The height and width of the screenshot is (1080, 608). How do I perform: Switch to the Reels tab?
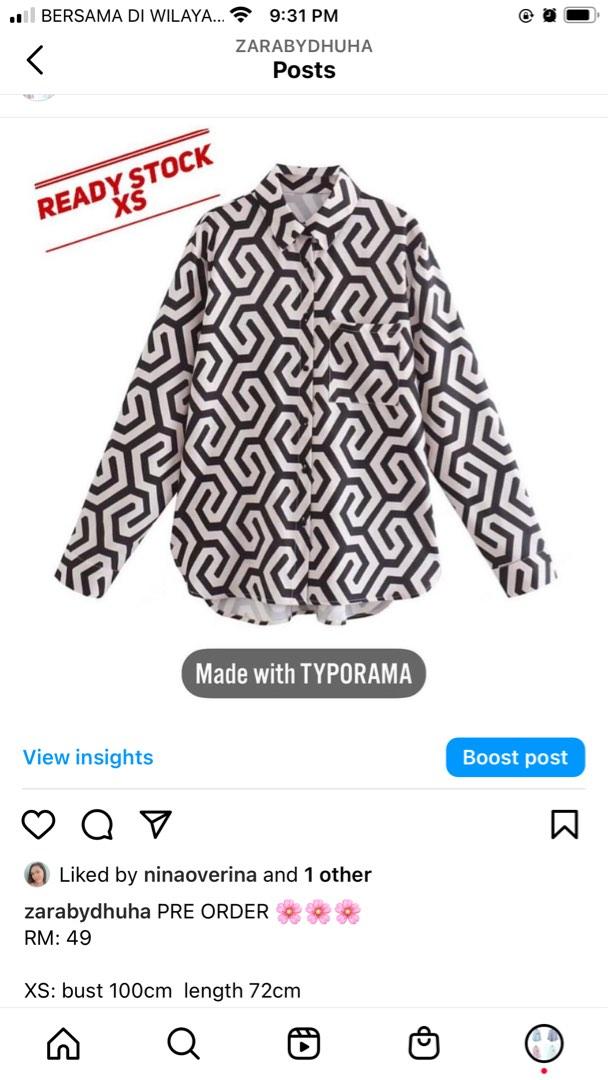304,1043
